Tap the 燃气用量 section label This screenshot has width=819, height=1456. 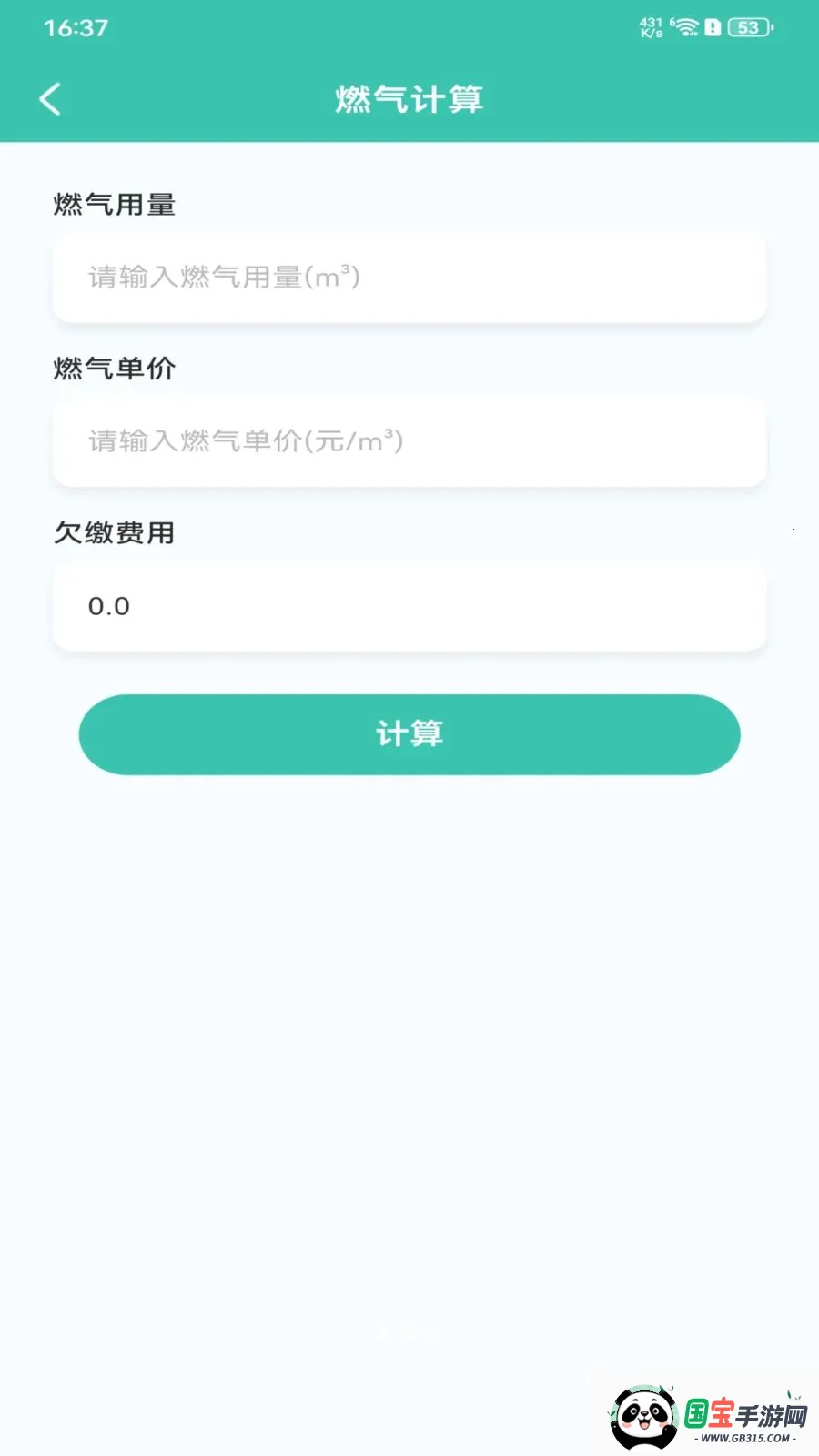coord(115,205)
